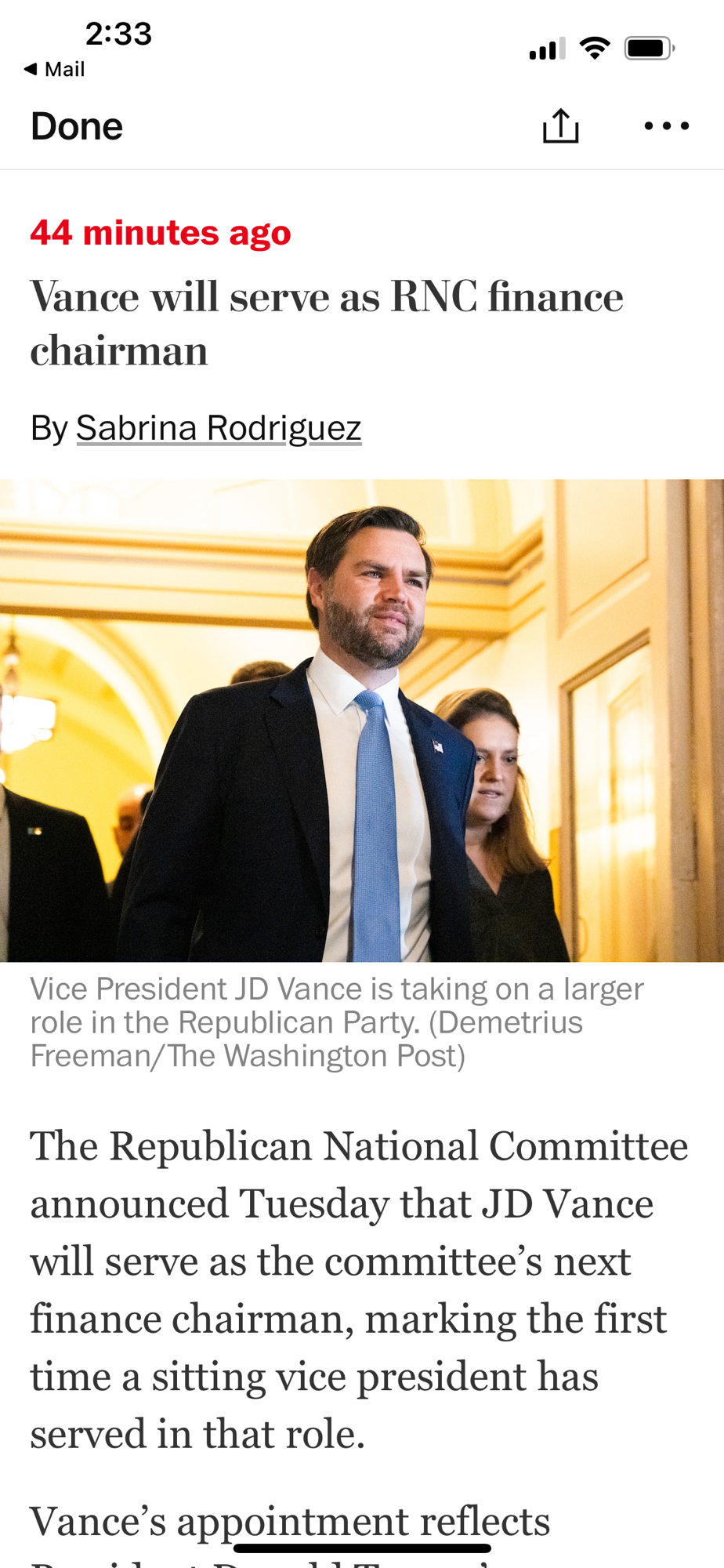Share this article
724x1568 pixels.
(560, 126)
